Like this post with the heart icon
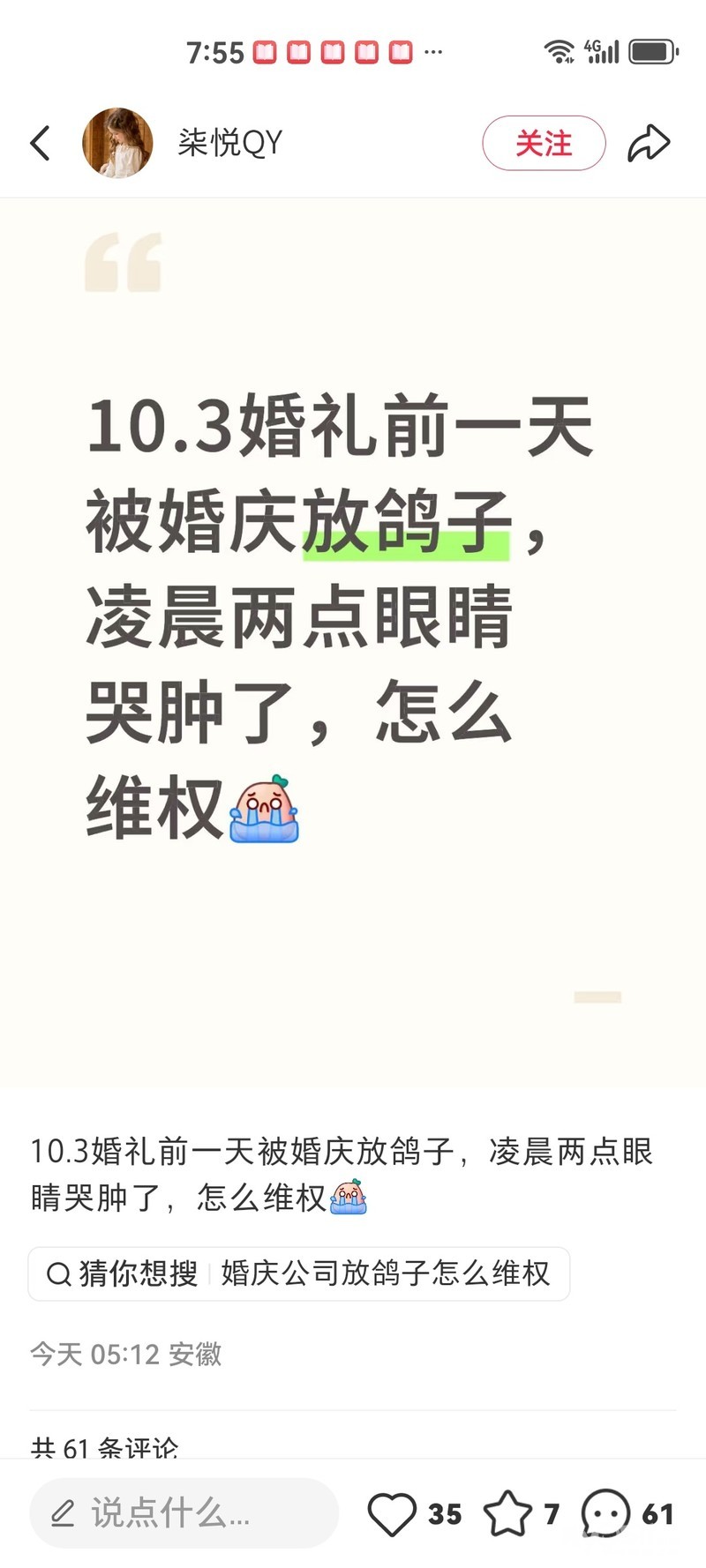The height and width of the screenshot is (1568, 706). pyautogui.click(x=392, y=1514)
